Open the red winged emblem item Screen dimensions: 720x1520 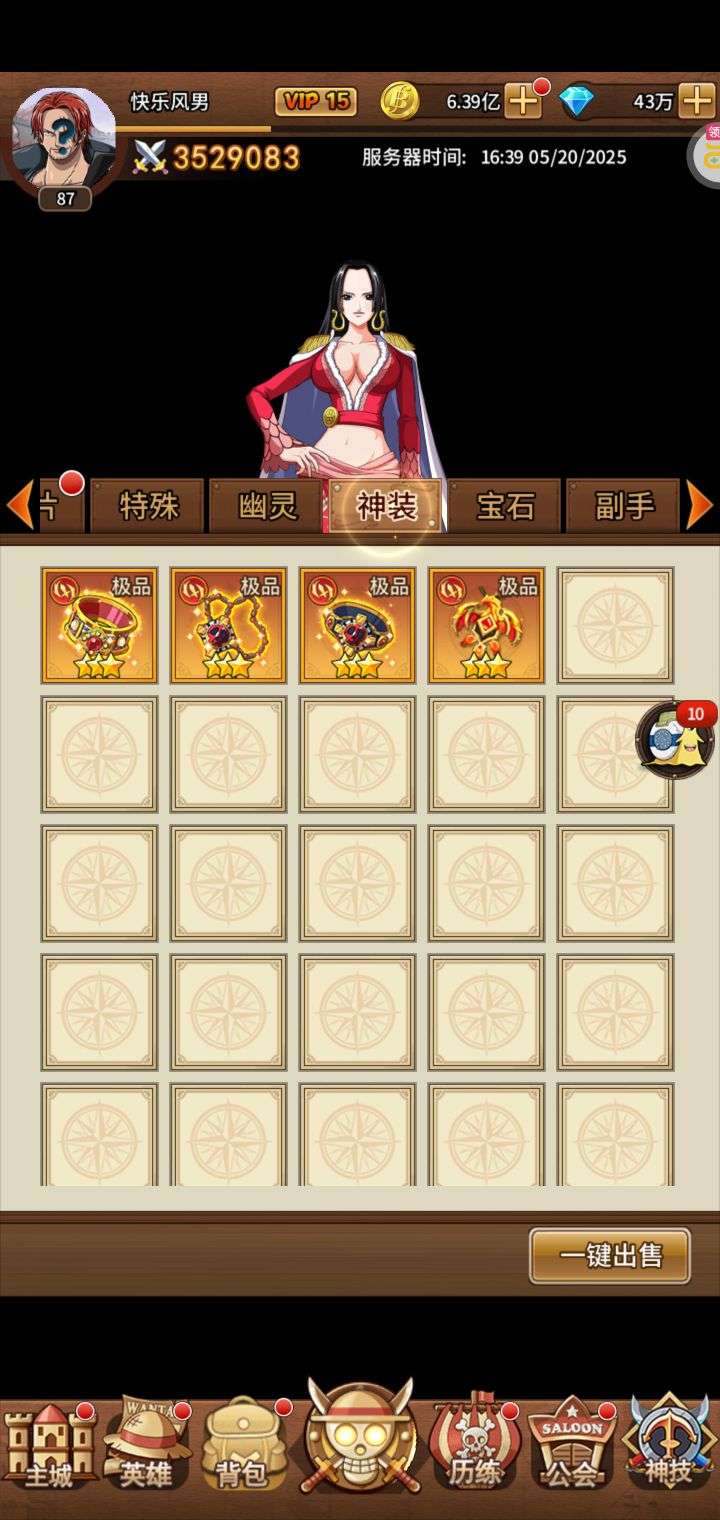click(x=486, y=626)
